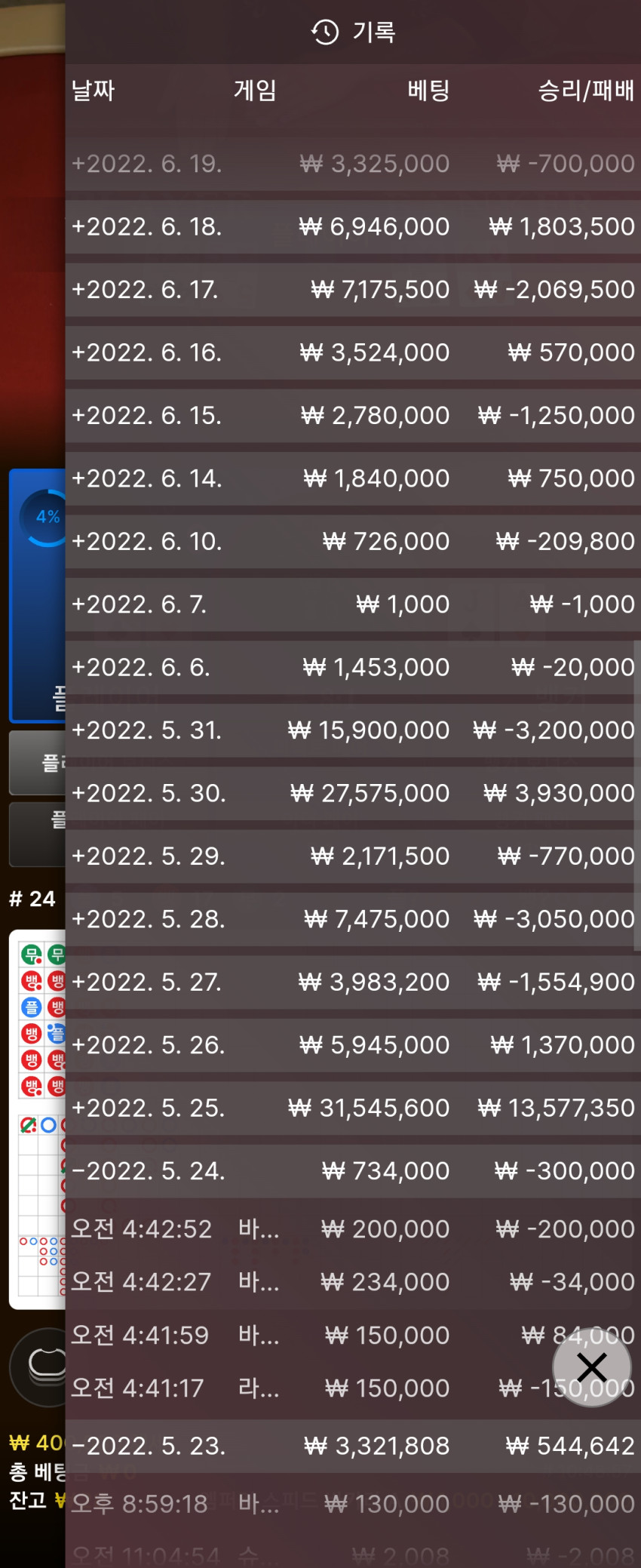Expand the 2022. 5. 29. record
Screen dimensions: 641x1568
click(353, 856)
